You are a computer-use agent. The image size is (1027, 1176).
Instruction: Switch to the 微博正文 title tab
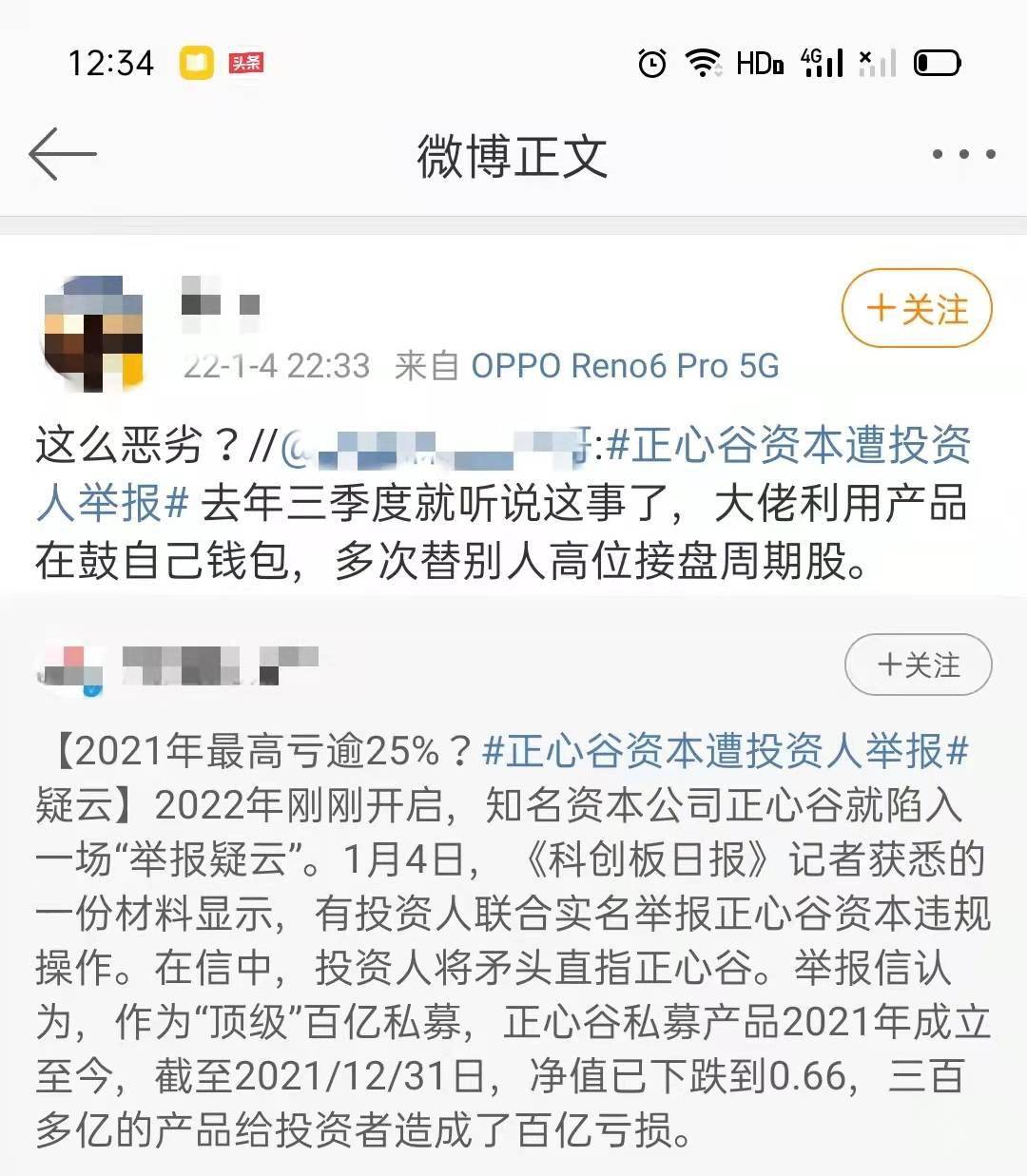(513, 152)
